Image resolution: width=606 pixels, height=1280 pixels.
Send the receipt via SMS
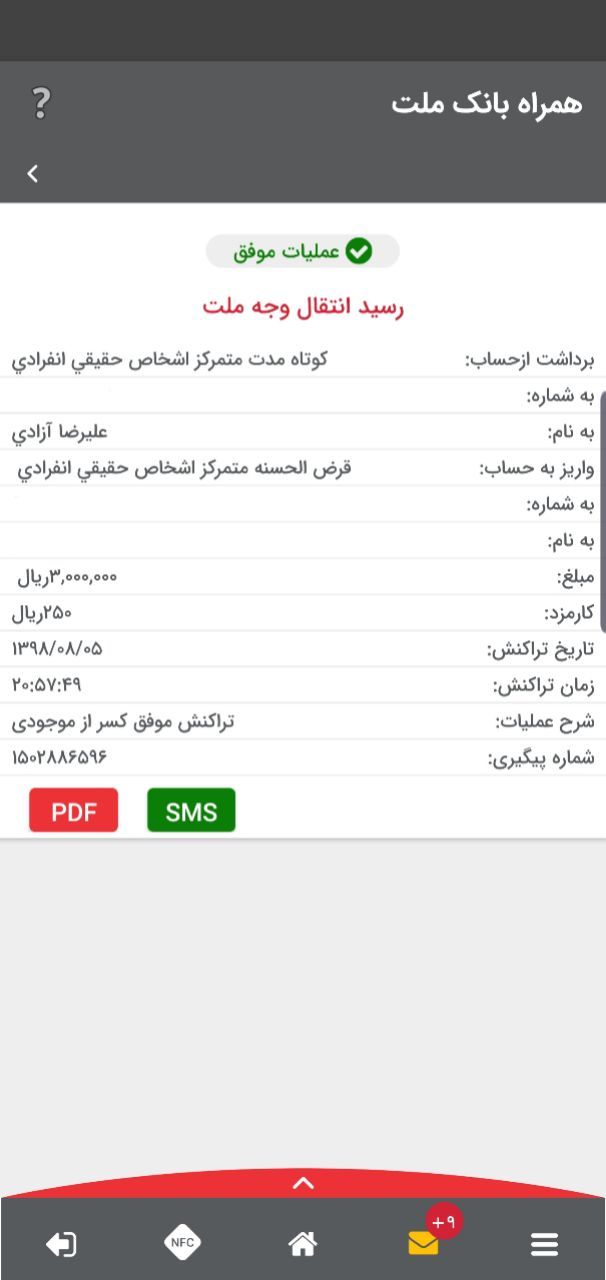click(191, 810)
